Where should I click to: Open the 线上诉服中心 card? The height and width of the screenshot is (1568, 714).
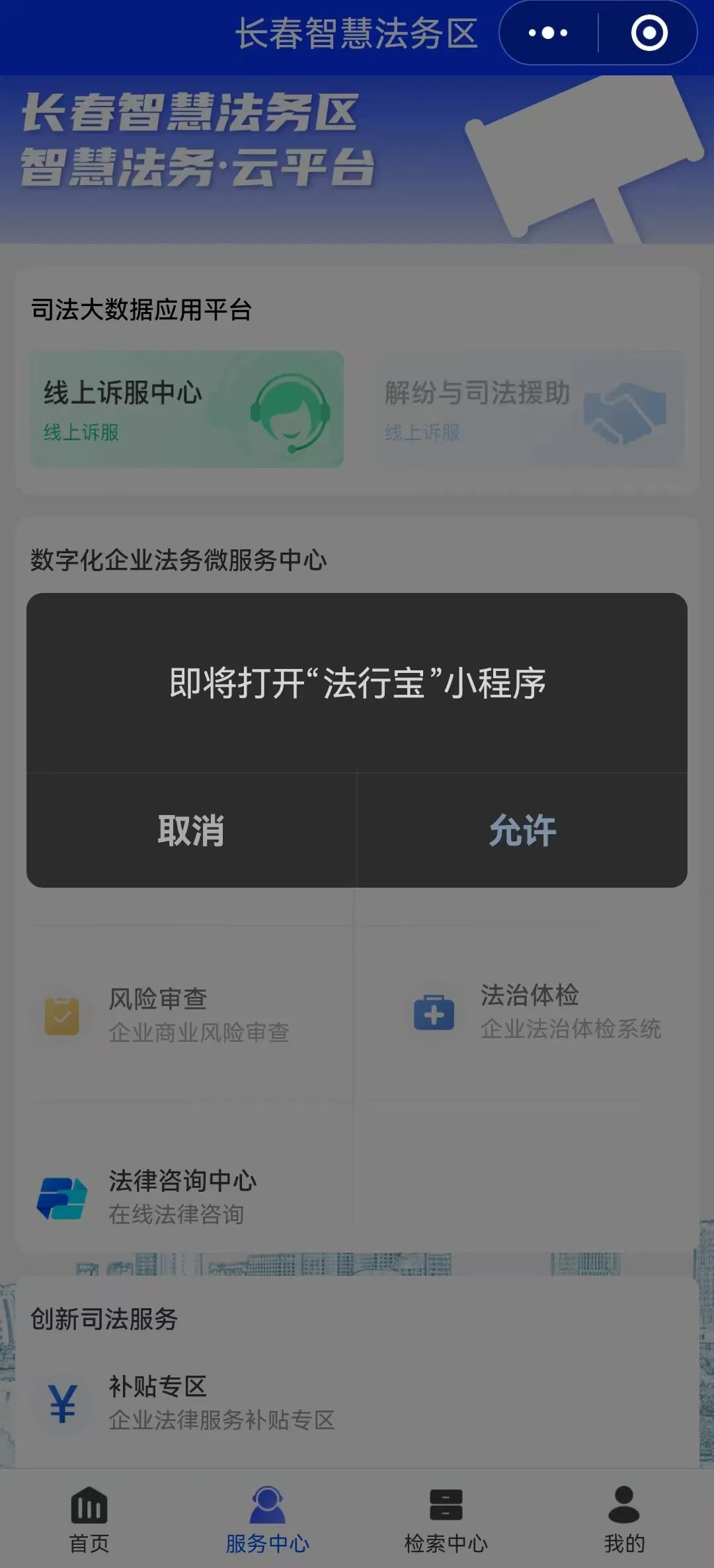pyautogui.click(x=186, y=409)
